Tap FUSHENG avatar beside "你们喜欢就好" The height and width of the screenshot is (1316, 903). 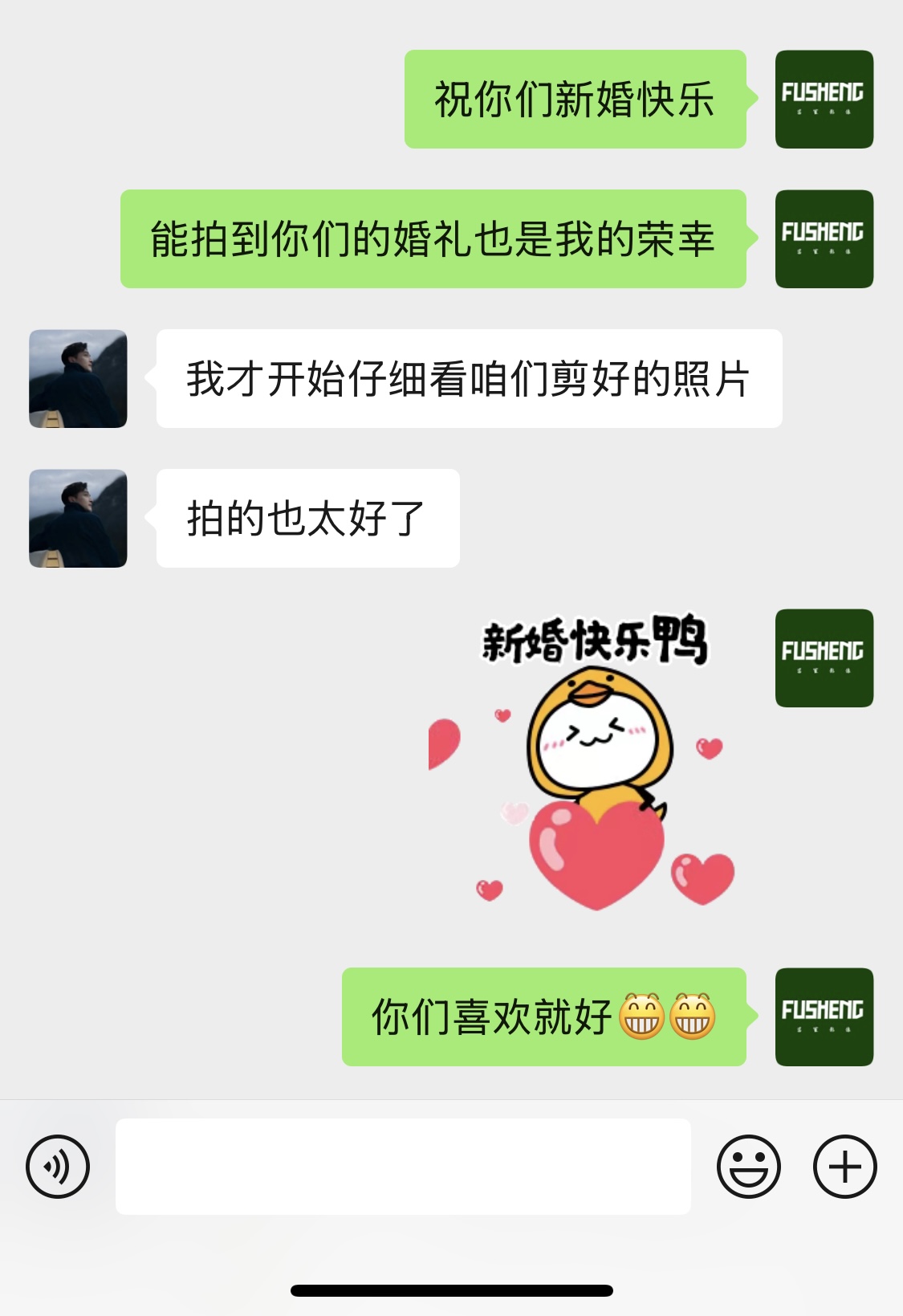824,1017
